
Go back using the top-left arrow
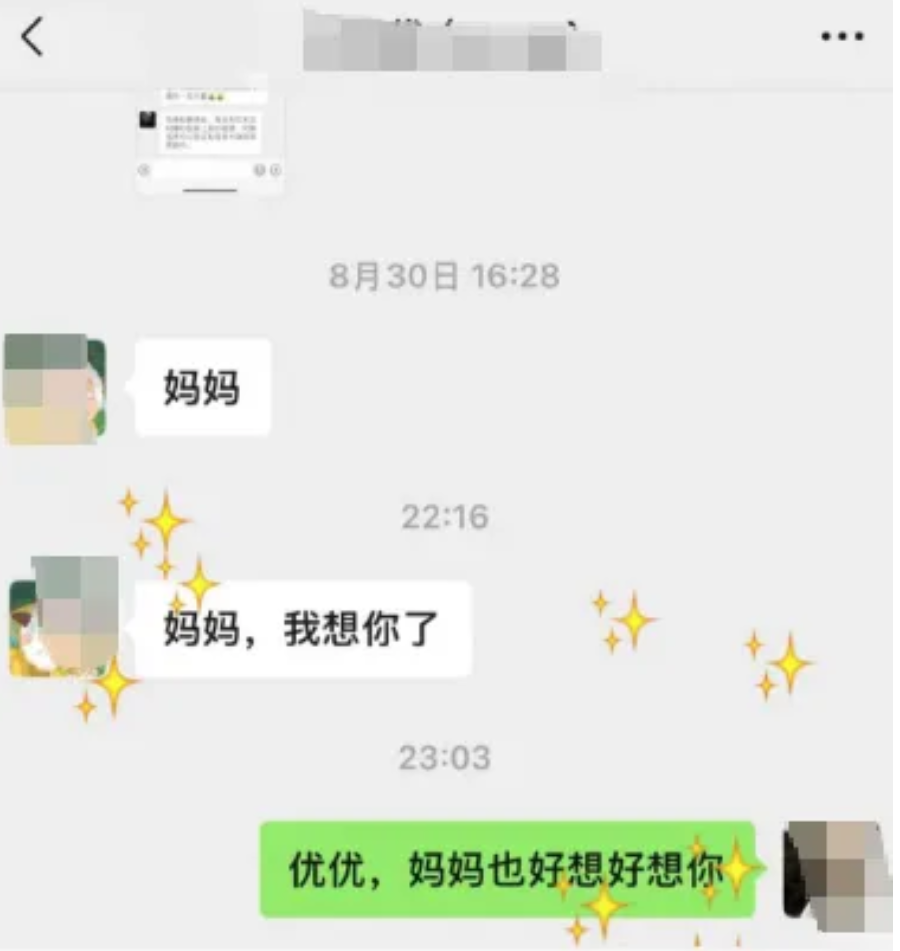33,37
